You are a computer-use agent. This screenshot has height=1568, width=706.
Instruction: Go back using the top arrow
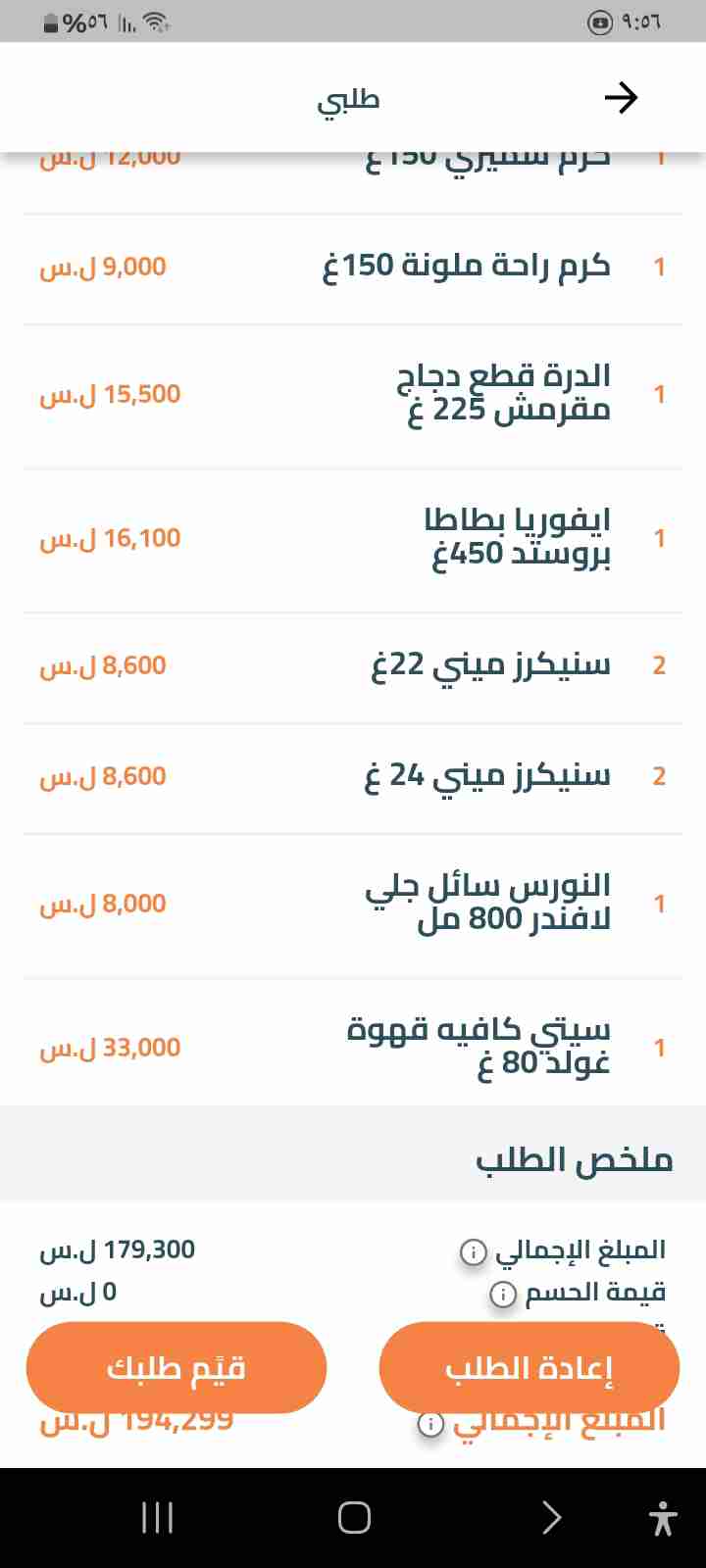[x=621, y=98]
